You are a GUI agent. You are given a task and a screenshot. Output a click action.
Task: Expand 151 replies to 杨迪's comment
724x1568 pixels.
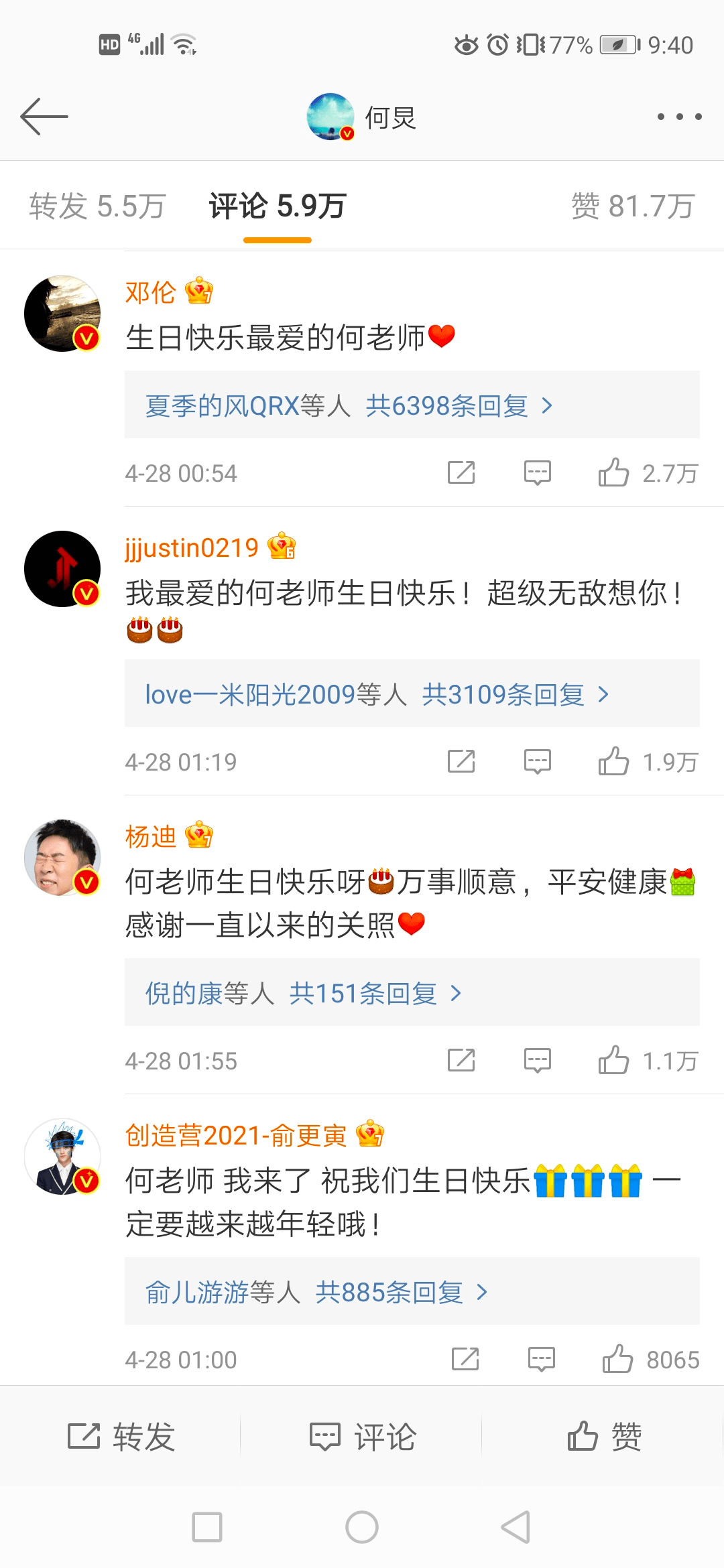(412, 992)
